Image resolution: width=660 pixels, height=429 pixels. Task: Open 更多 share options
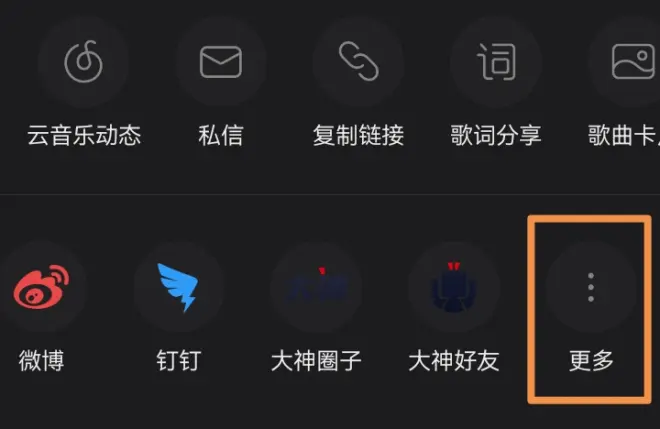tap(590, 288)
